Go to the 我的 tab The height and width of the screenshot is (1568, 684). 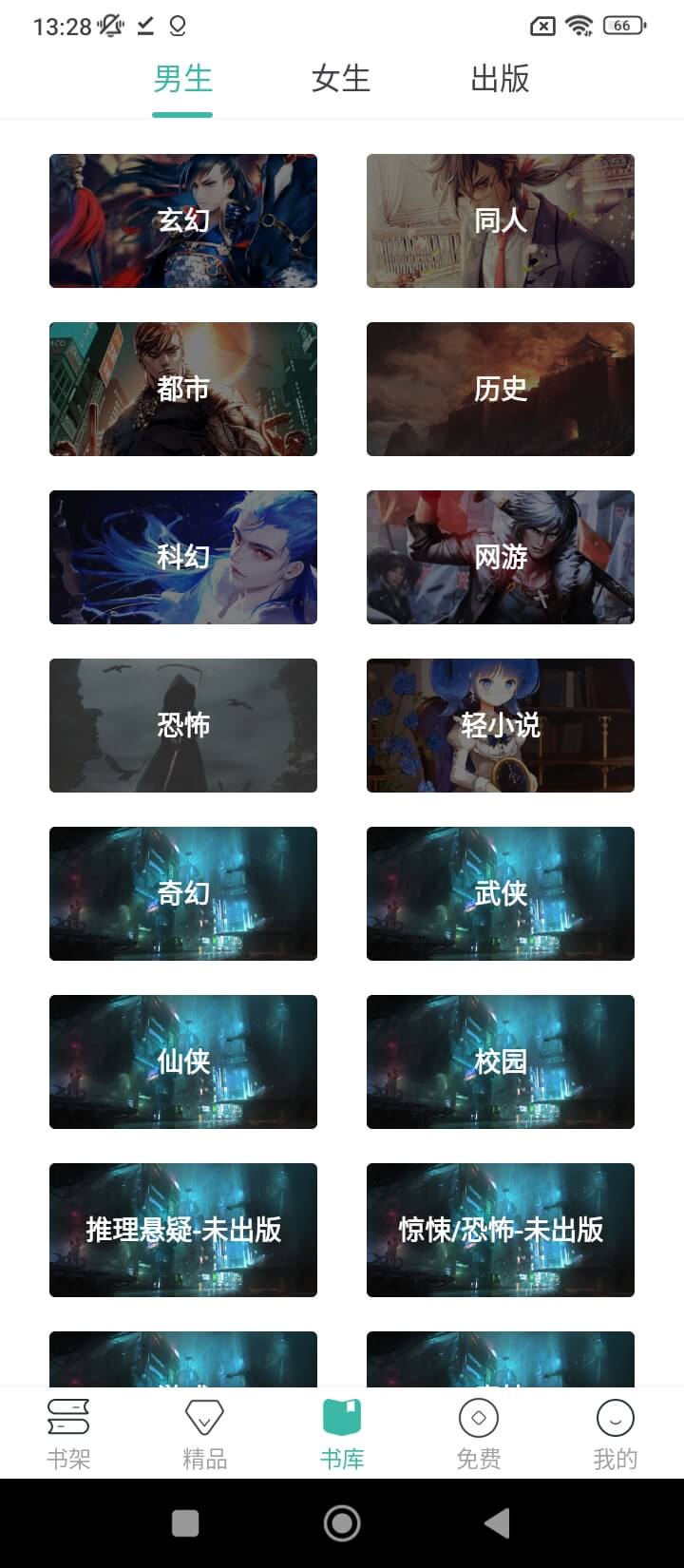click(x=615, y=1433)
